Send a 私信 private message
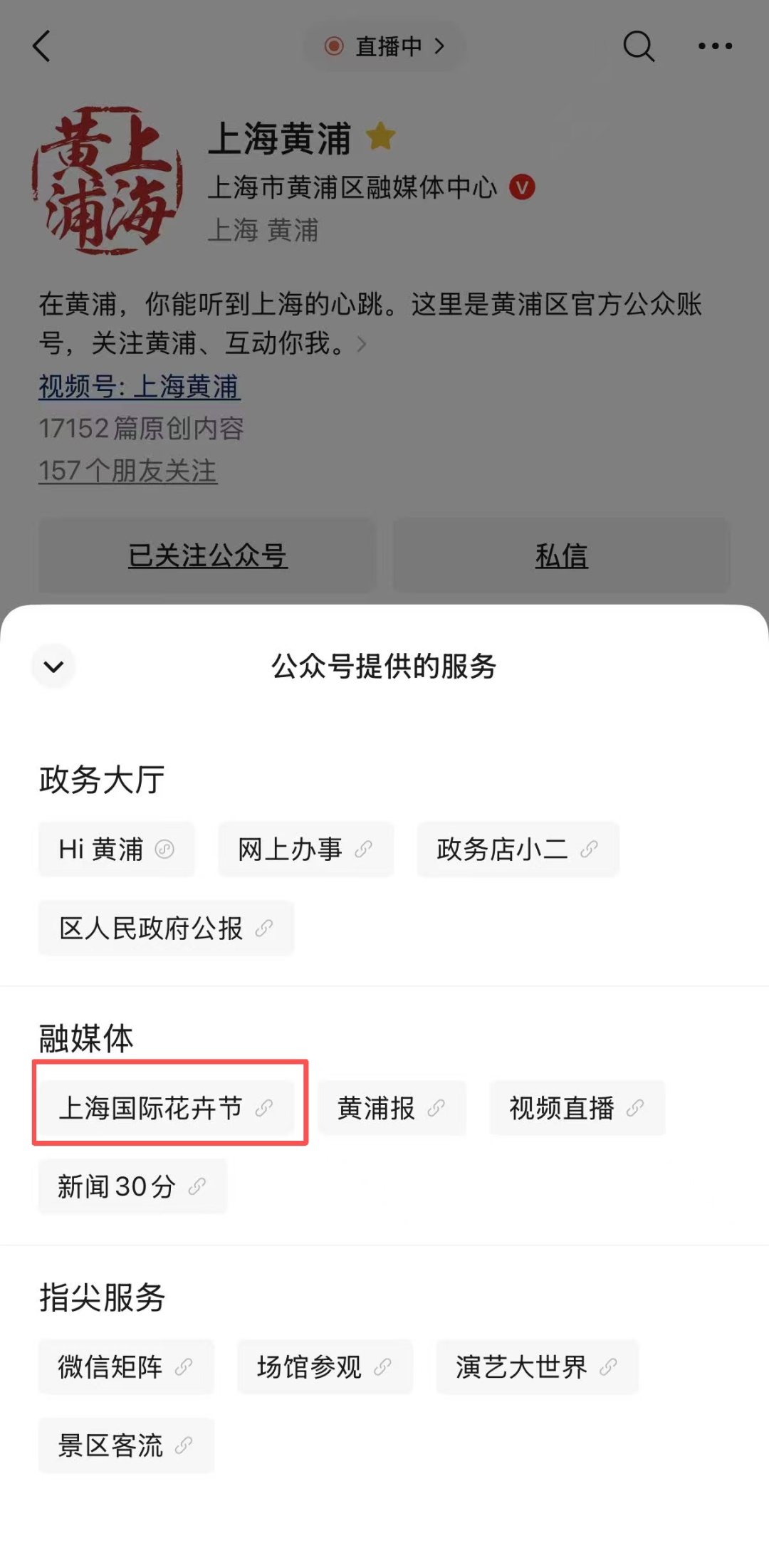 pyautogui.click(x=561, y=555)
